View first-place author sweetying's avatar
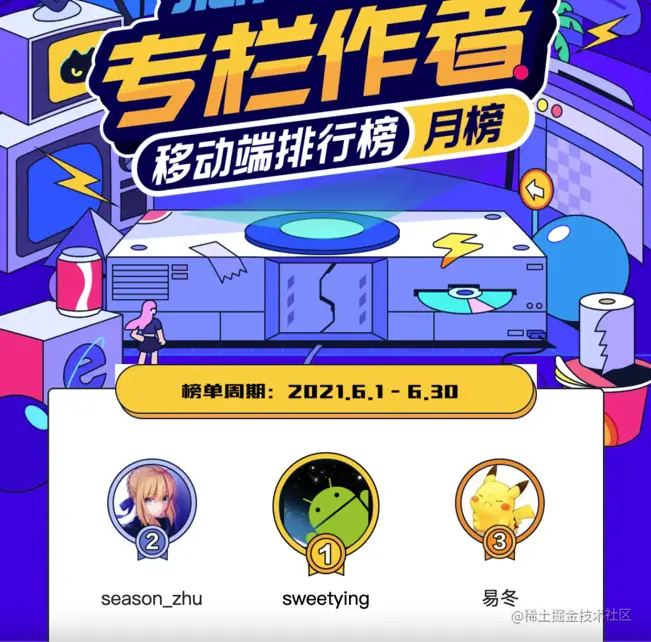 click(x=326, y=502)
